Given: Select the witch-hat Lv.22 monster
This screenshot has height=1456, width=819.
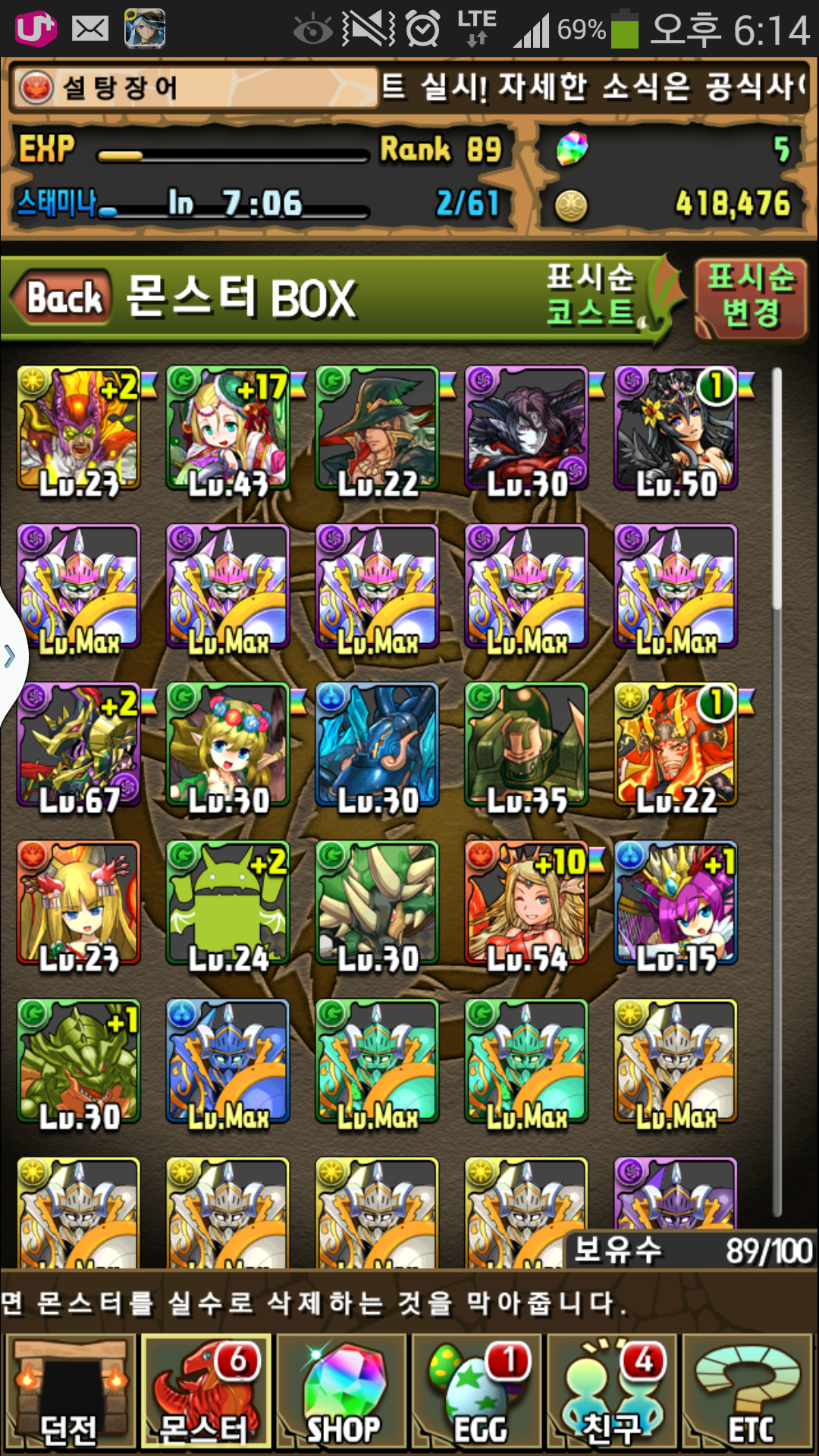Looking at the screenshot, I should tap(377, 428).
